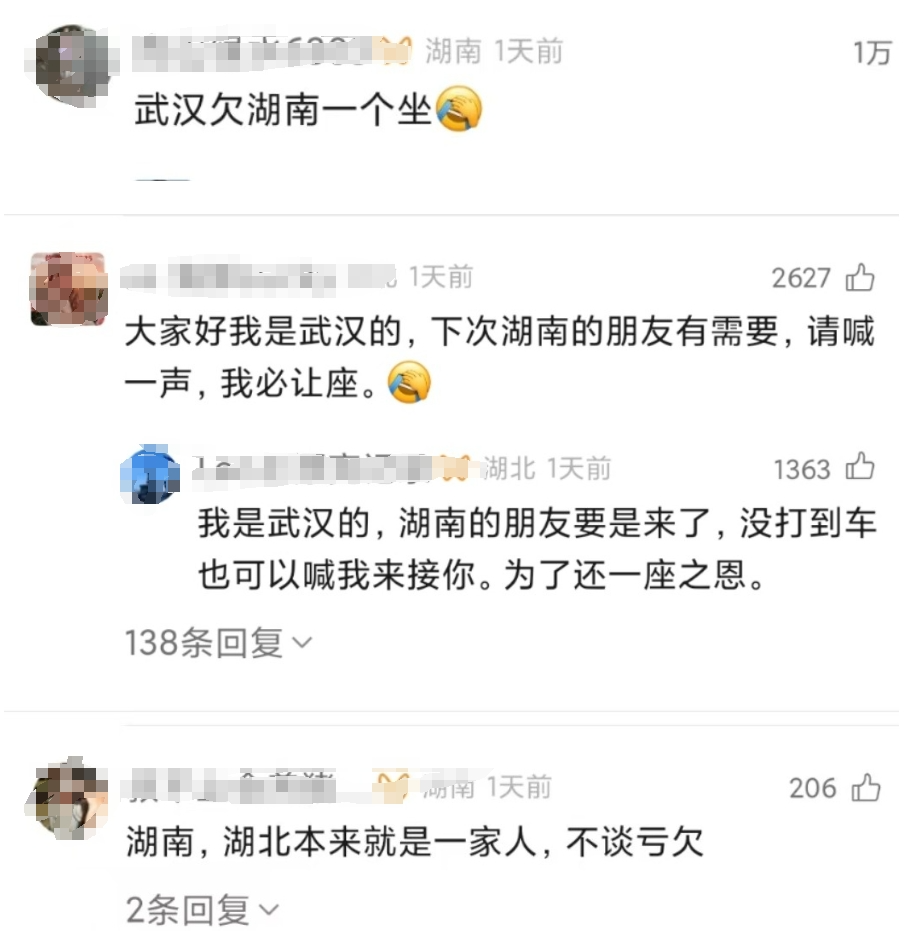This screenshot has width=916, height=931.
Task: Click the crown badge beside the top commenter's name
Action: tap(397, 50)
